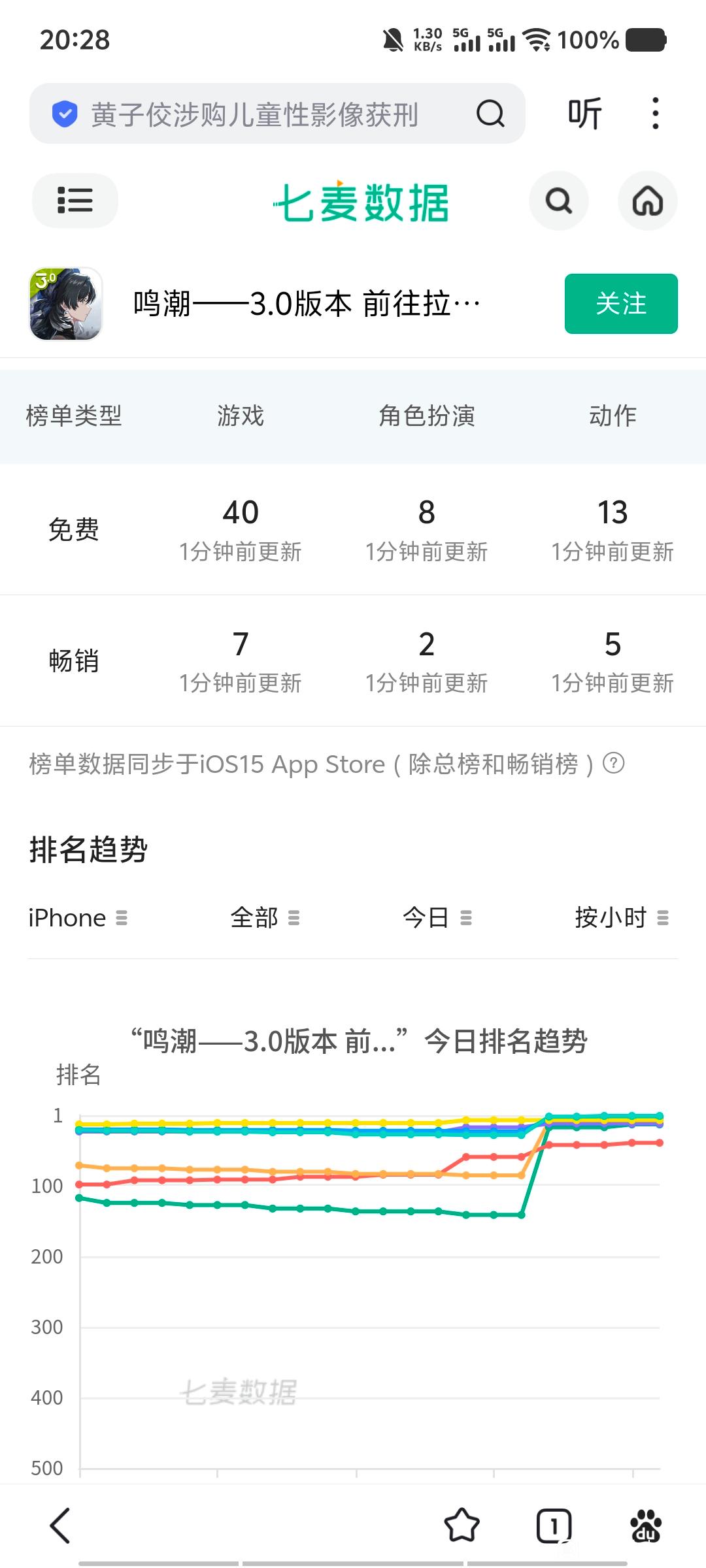Go to 七麦数据 home page

pos(647,201)
